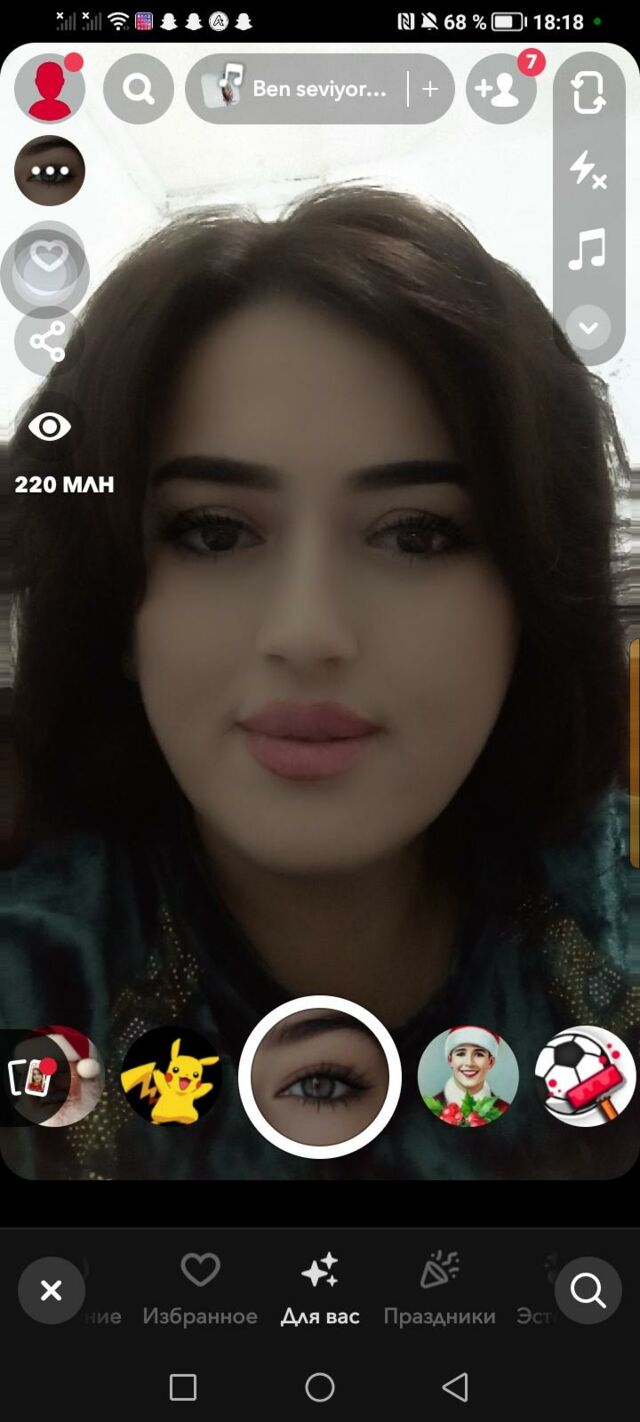Screen dimensions: 640x1422
Task: Select the soccer ball lens
Action: click(x=585, y=1077)
